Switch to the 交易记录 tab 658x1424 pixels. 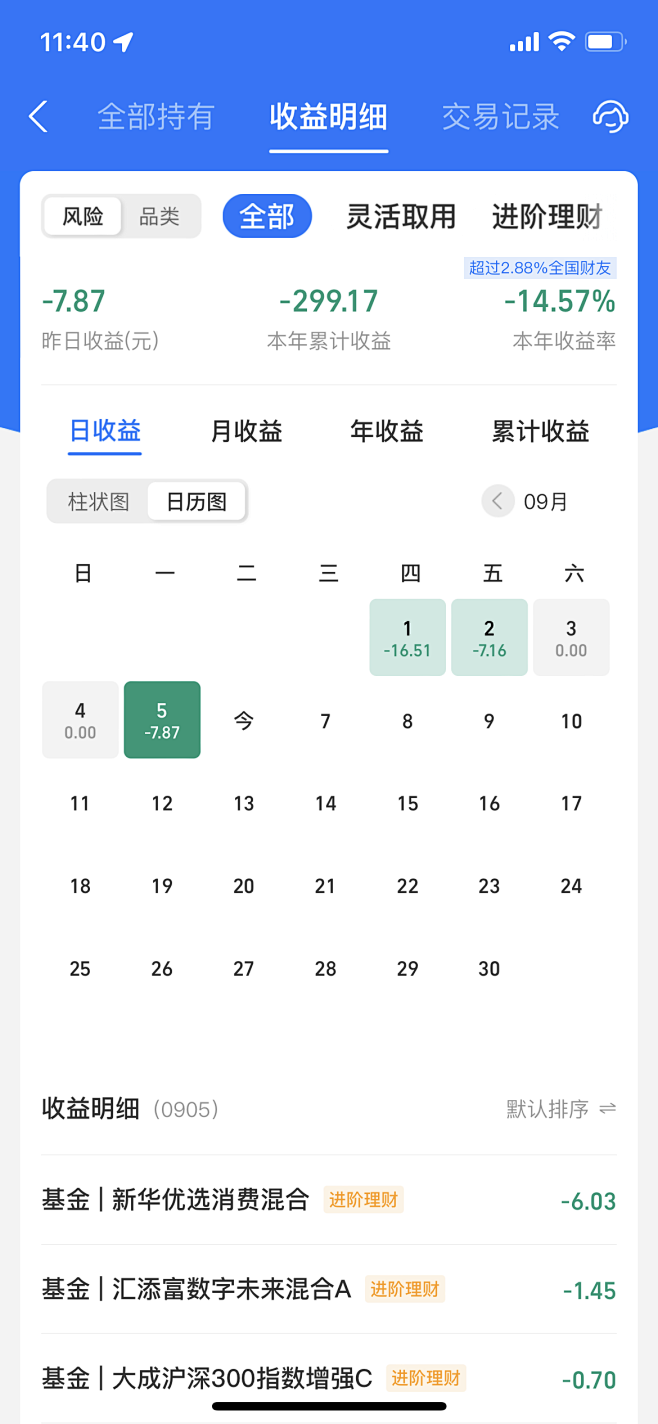click(501, 117)
